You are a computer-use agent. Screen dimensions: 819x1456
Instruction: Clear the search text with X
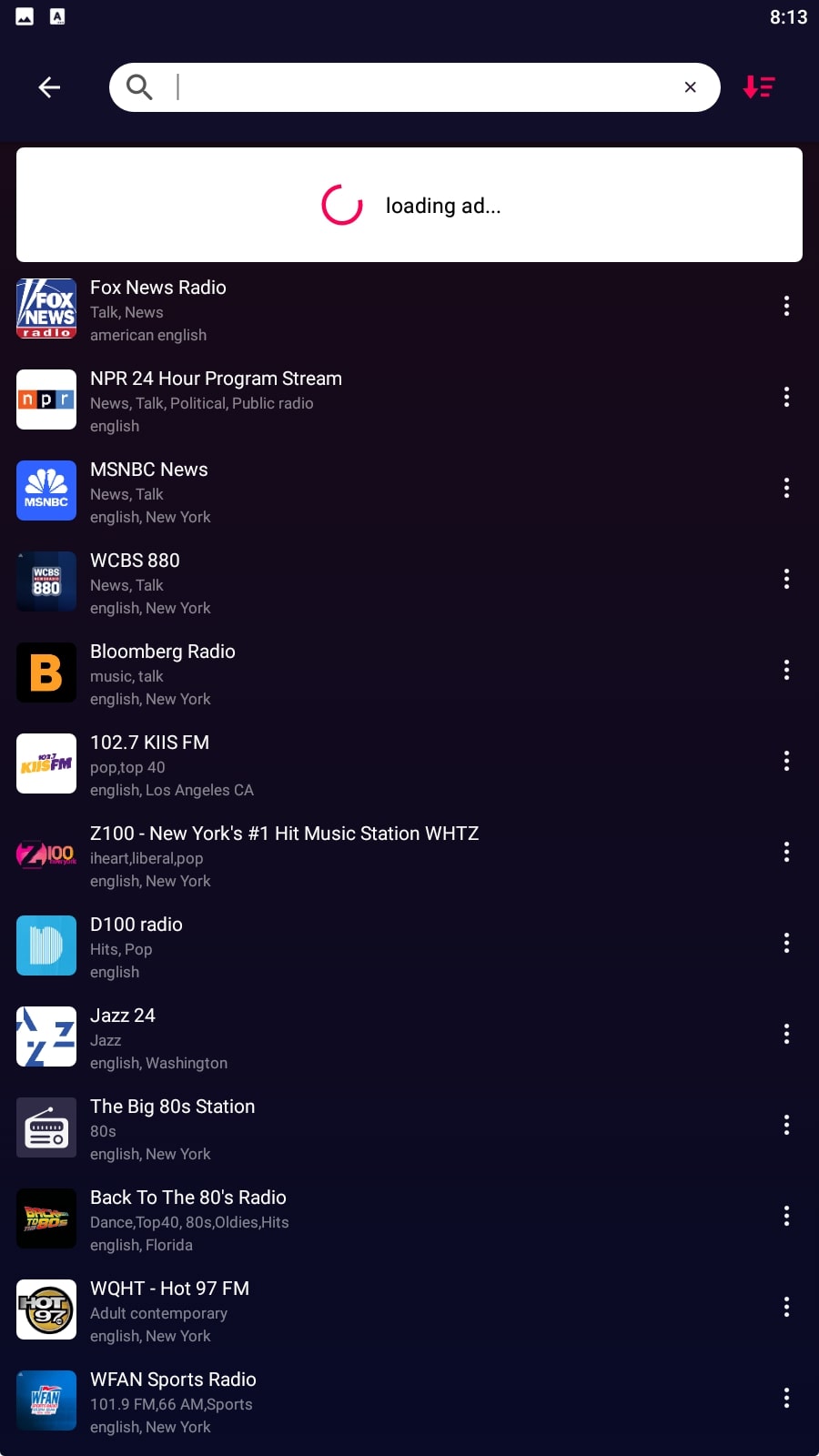tap(691, 87)
